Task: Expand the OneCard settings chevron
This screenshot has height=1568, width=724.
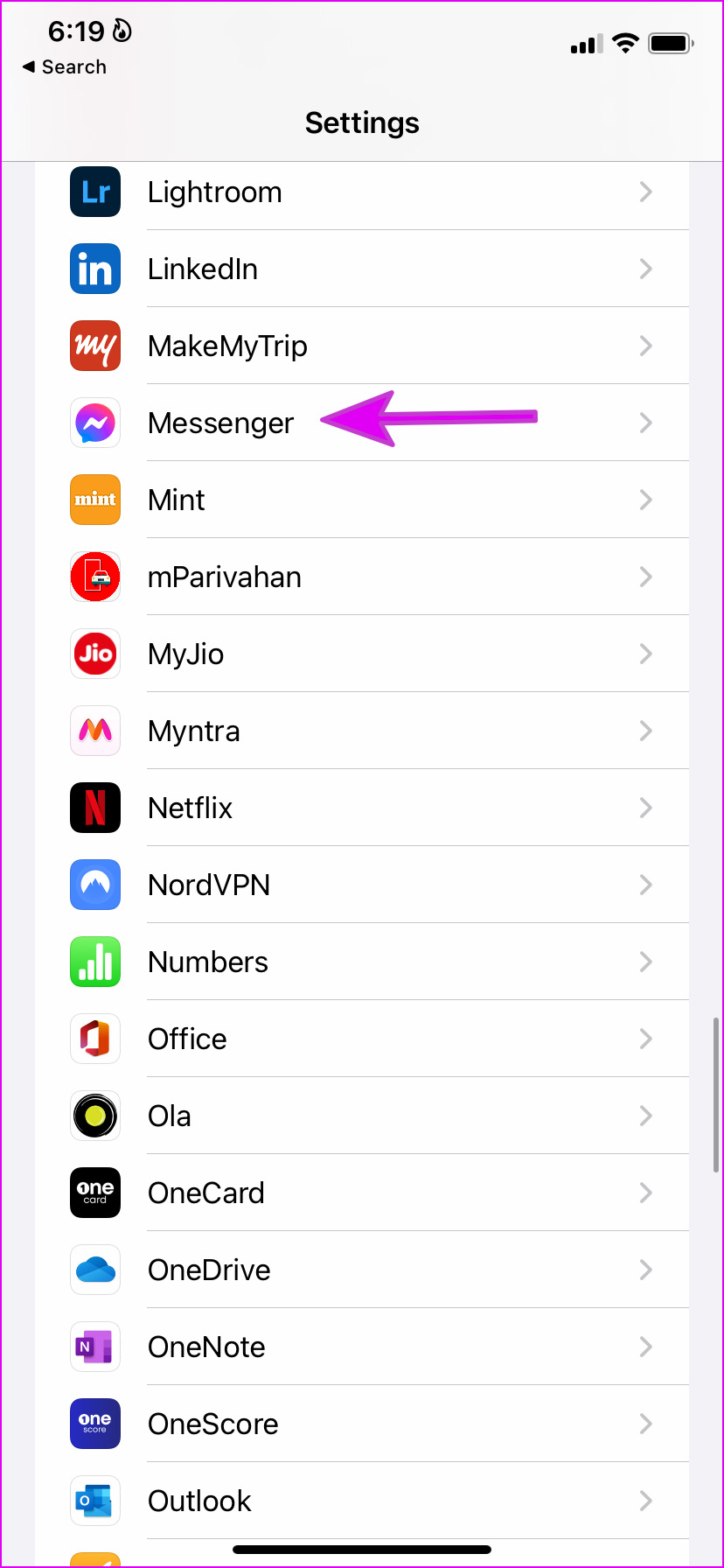Action: click(645, 1193)
